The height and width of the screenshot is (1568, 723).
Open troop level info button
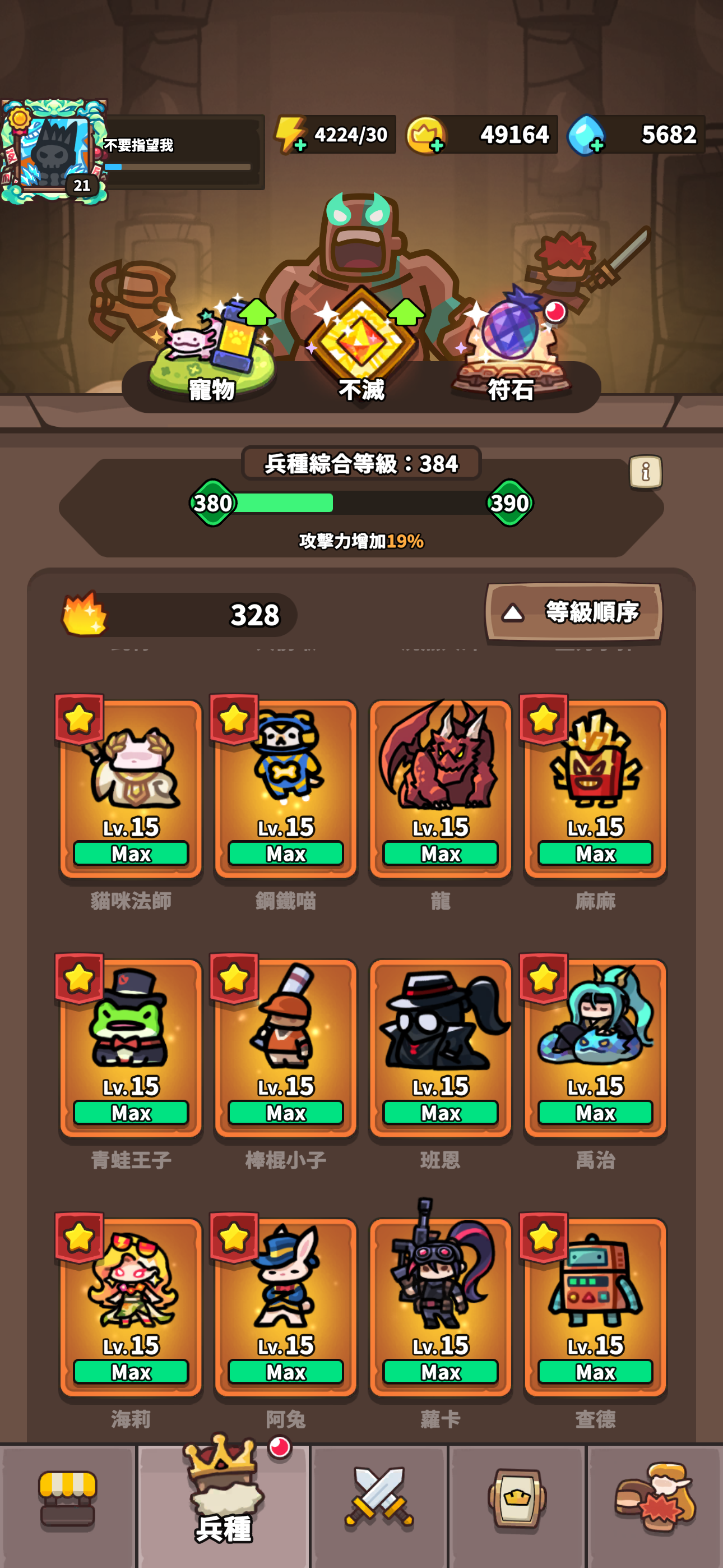pyautogui.click(x=645, y=471)
